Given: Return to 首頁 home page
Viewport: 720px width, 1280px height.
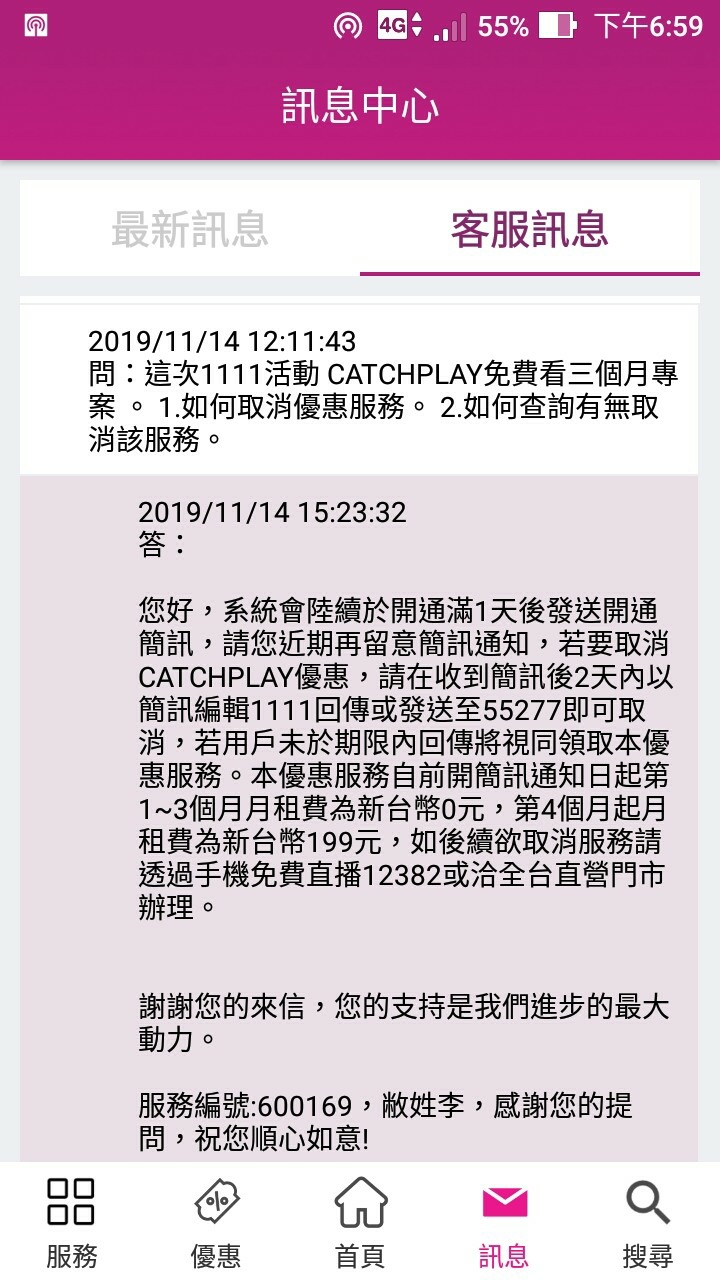Looking at the screenshot, I should coord(360,1222).
